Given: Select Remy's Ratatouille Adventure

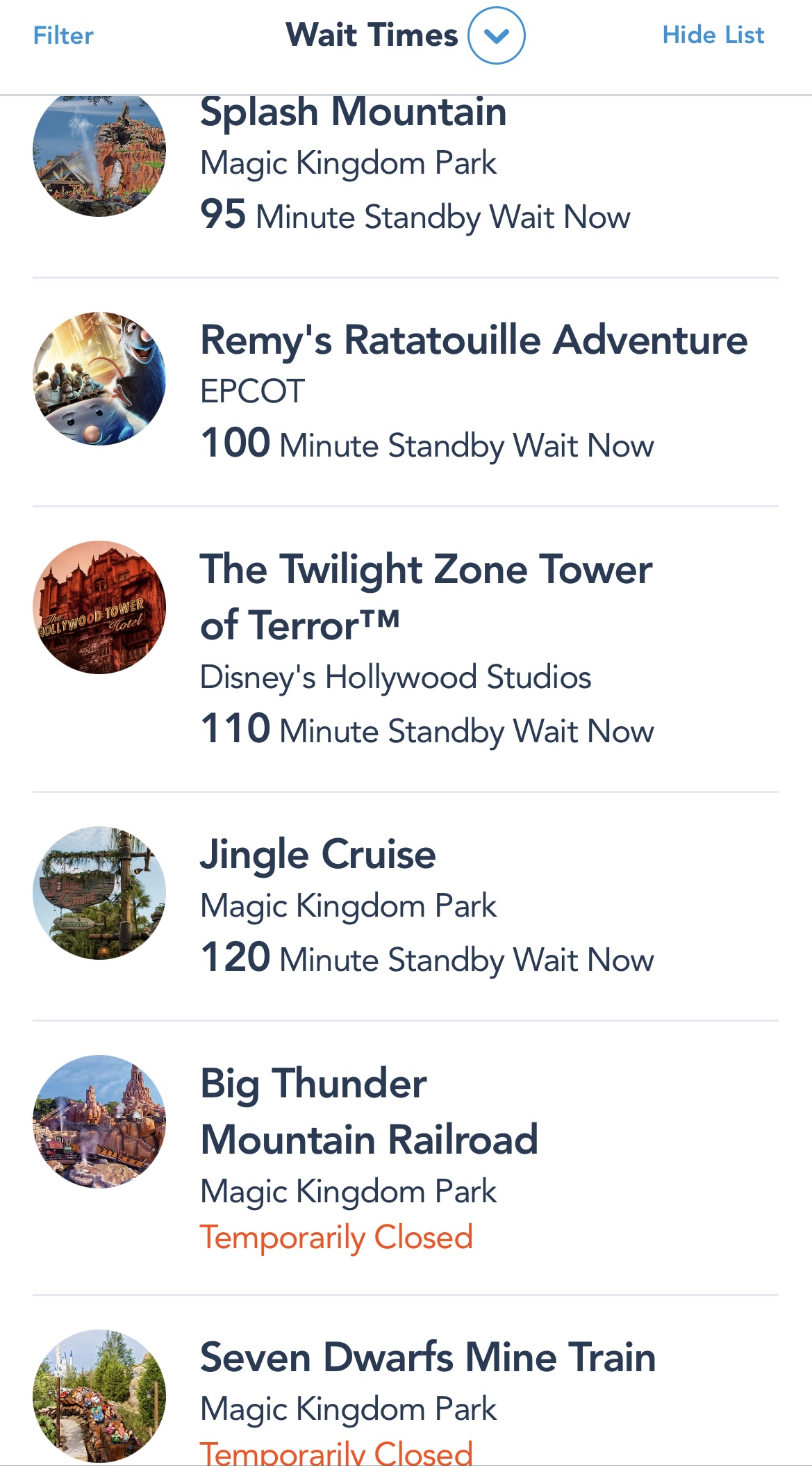Looking at the screenshot, I should coord(474,341).
